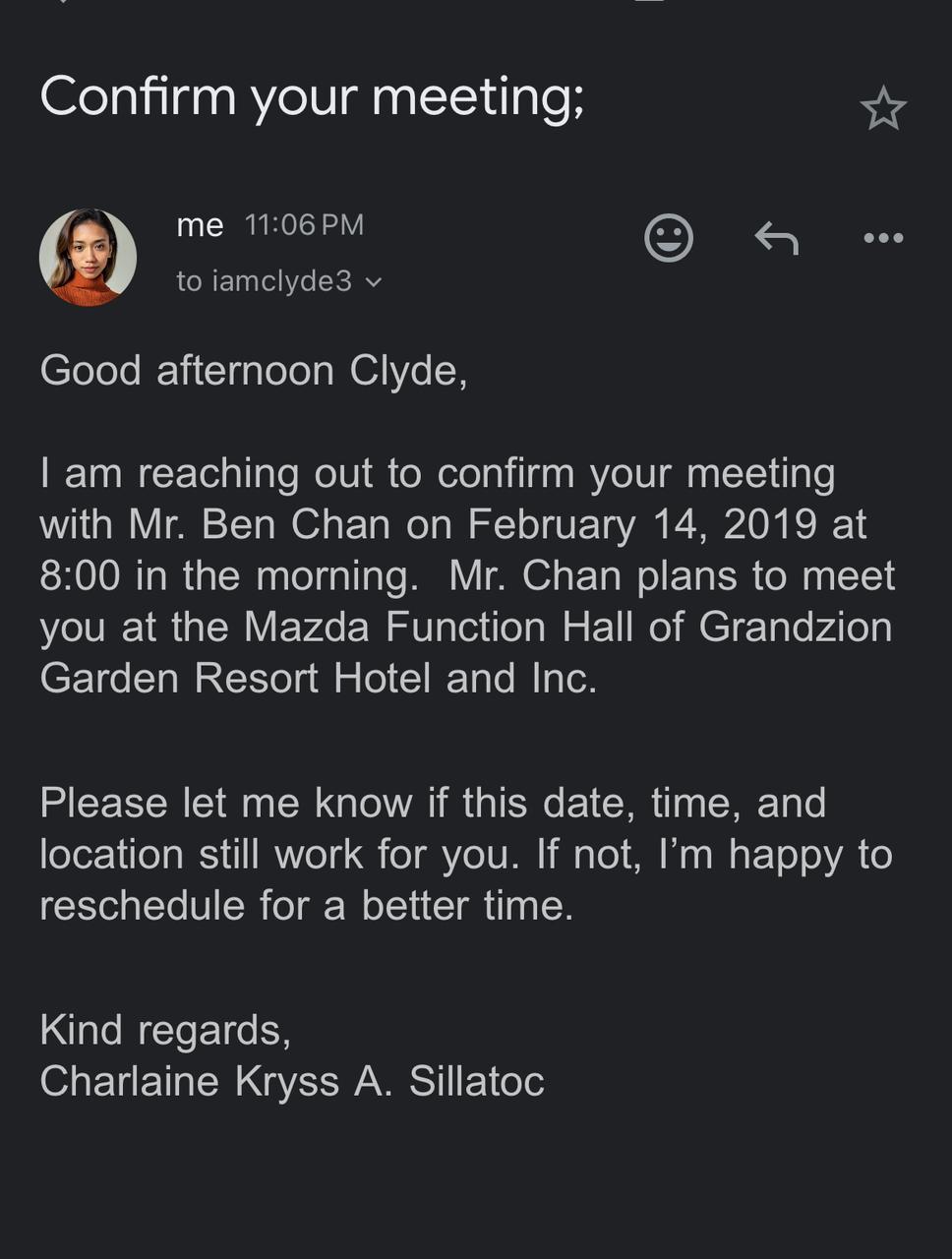952x1259 pixels.
Task: Open the message overflow menu
Action: pos(882,238)
